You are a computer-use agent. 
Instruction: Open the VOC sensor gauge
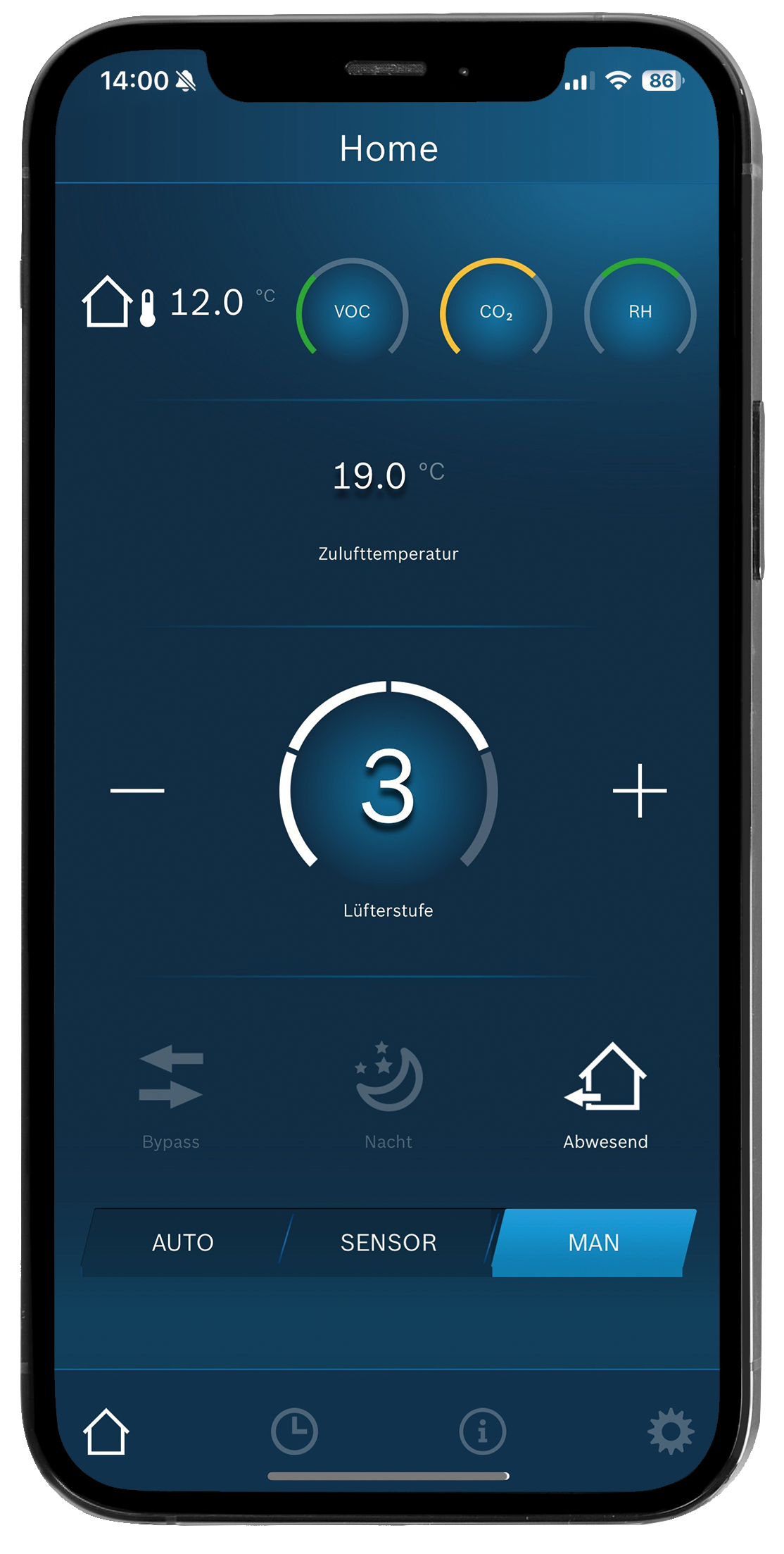point(352,311)
